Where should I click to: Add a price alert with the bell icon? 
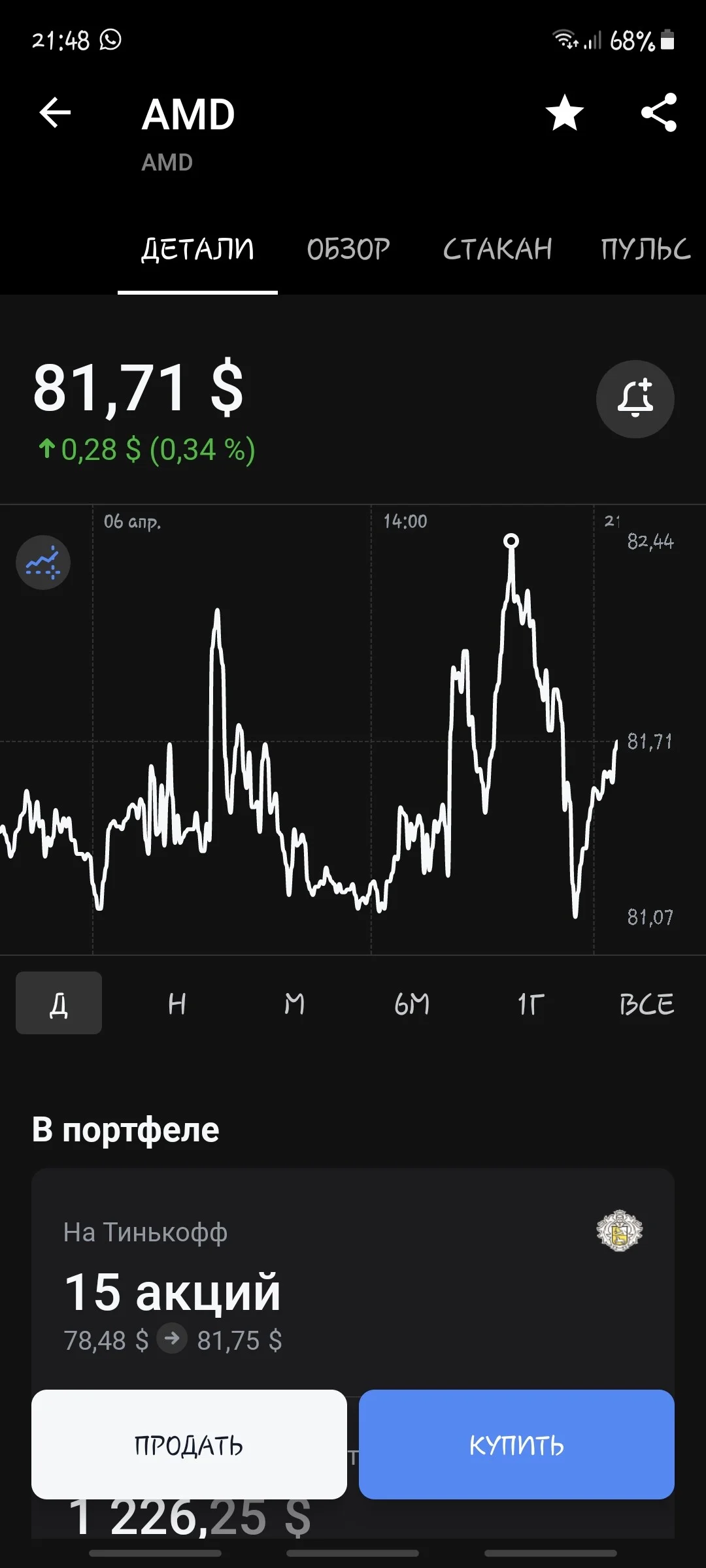click(x=635, y=399)
